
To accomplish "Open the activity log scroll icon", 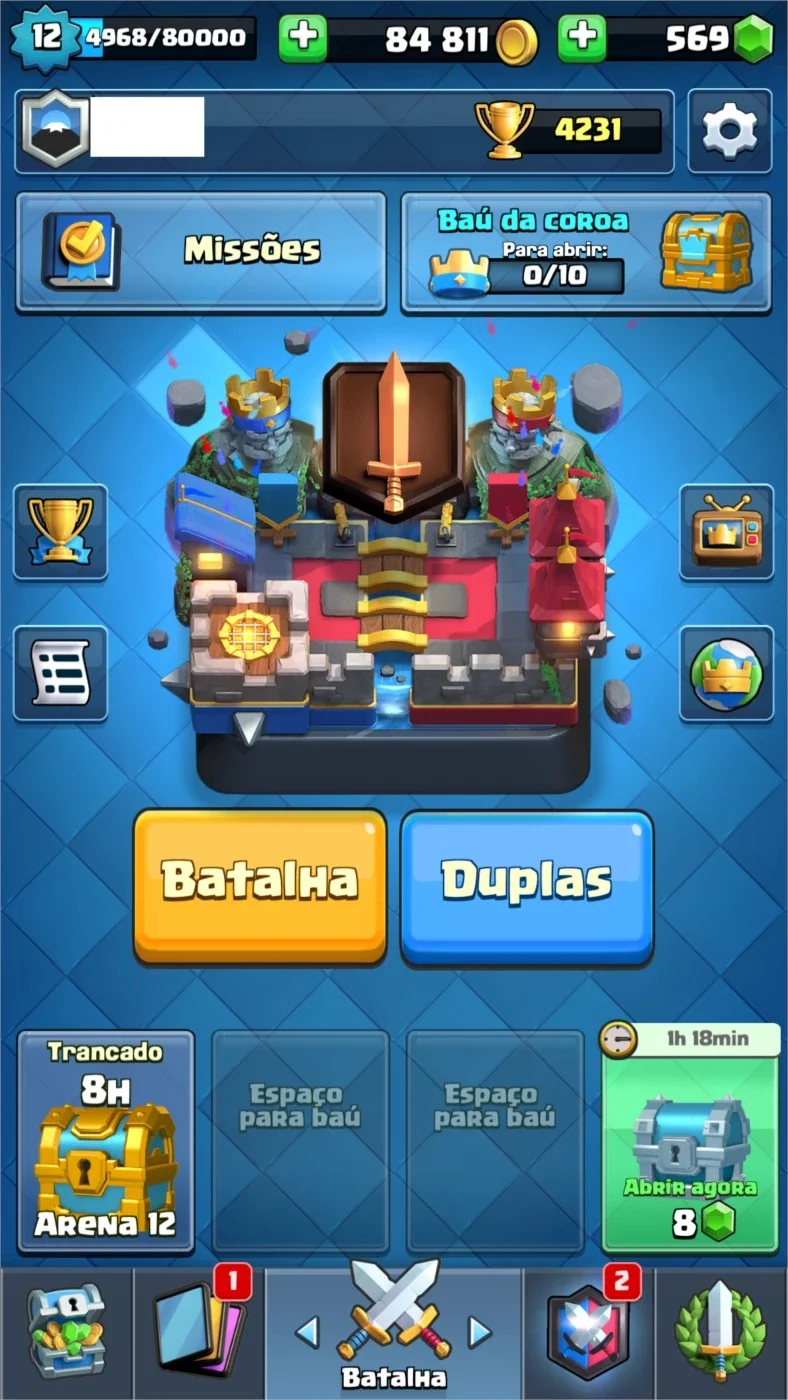I will point(60,673).
